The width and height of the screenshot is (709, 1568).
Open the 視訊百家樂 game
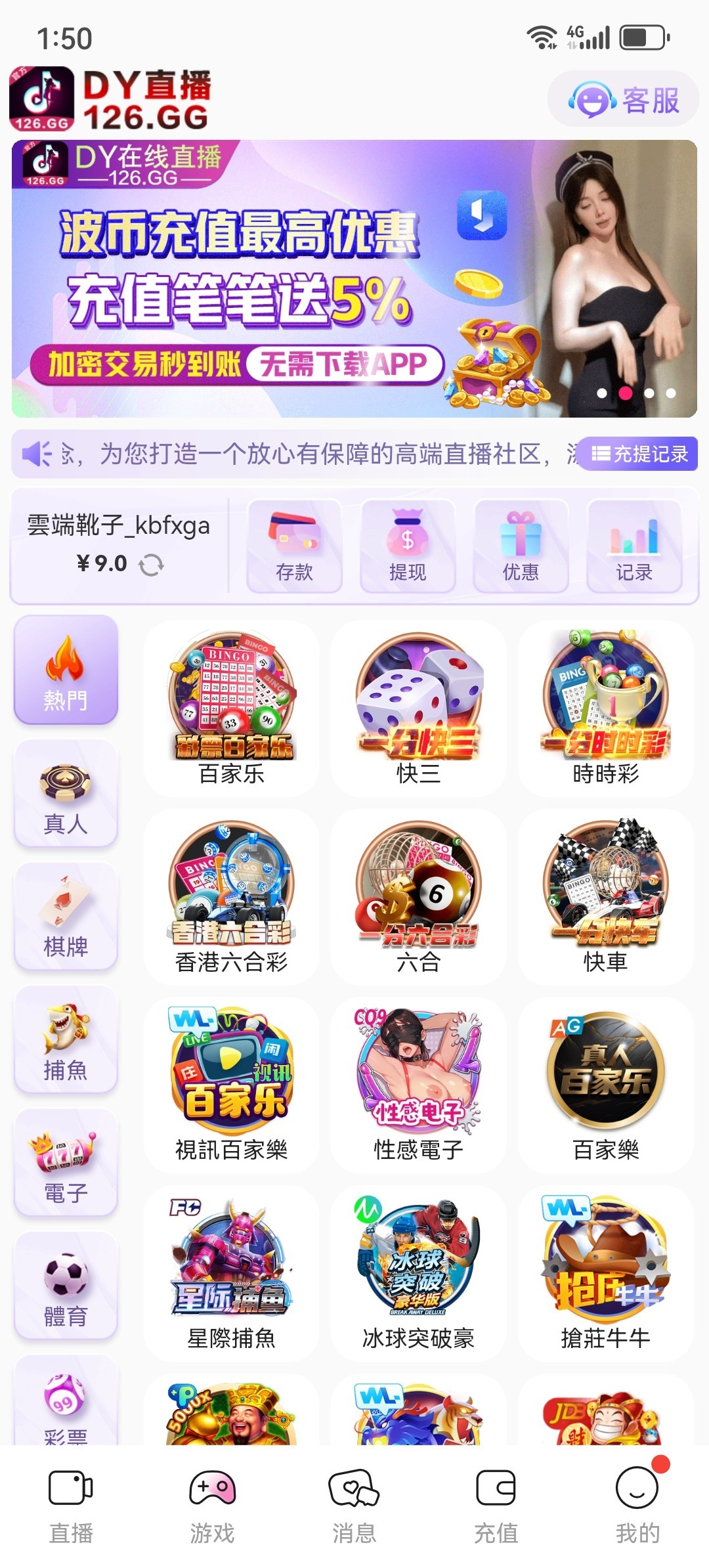pyautogui.click(x=231, y=1085)
